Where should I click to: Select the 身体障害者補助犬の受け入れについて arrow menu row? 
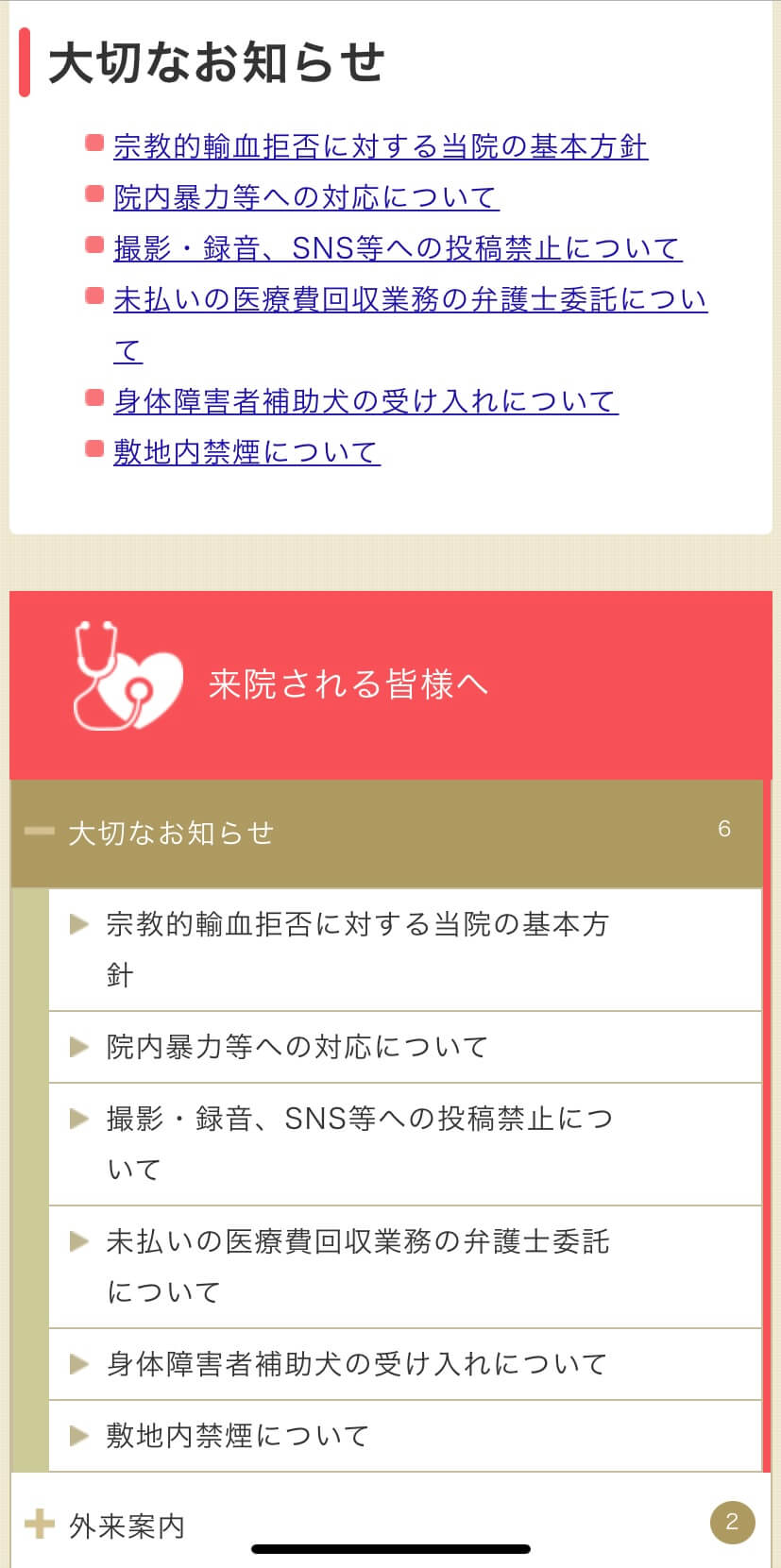(x=404, y=1364)
